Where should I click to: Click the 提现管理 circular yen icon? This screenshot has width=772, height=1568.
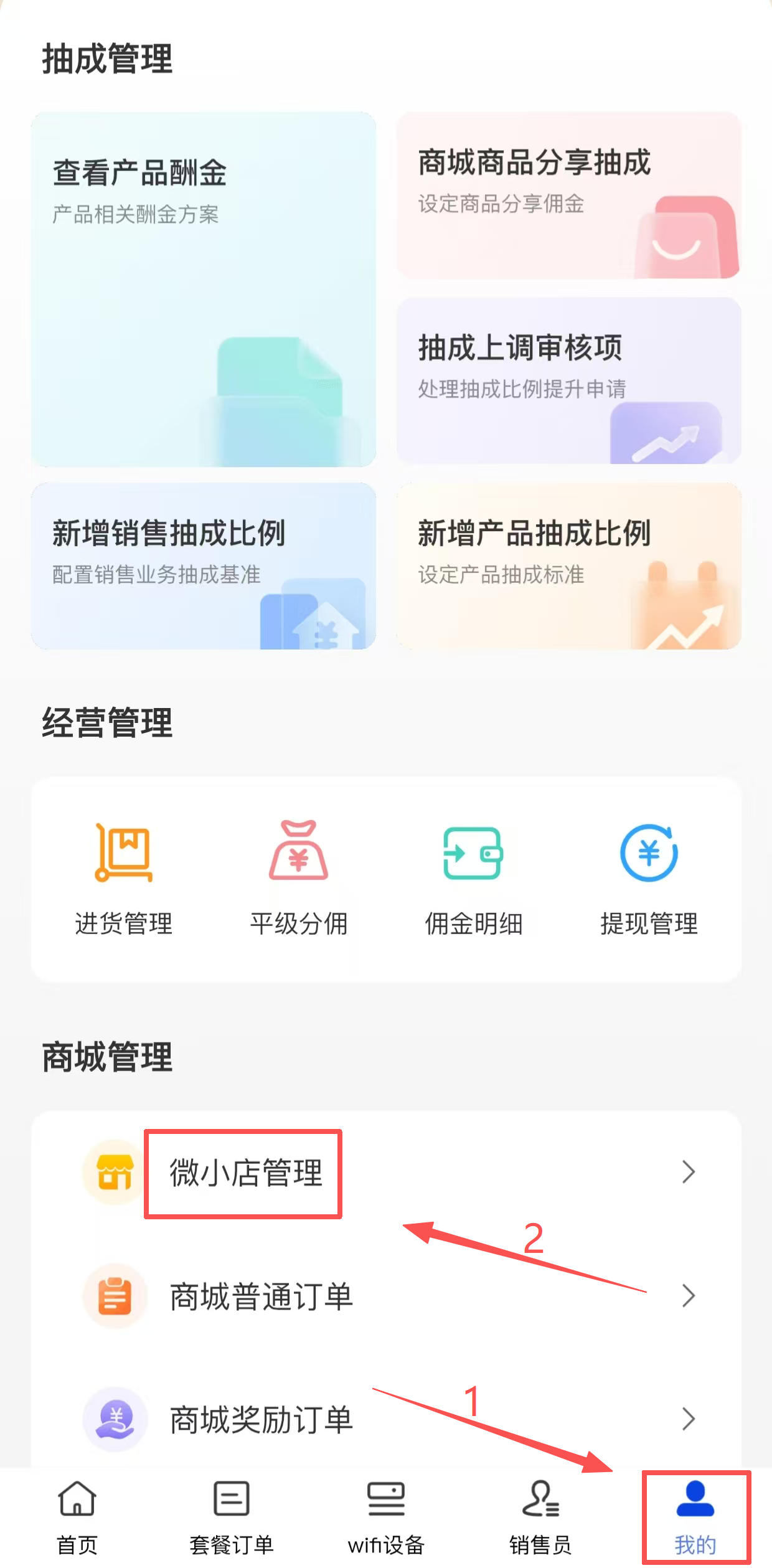click(647, 853)
